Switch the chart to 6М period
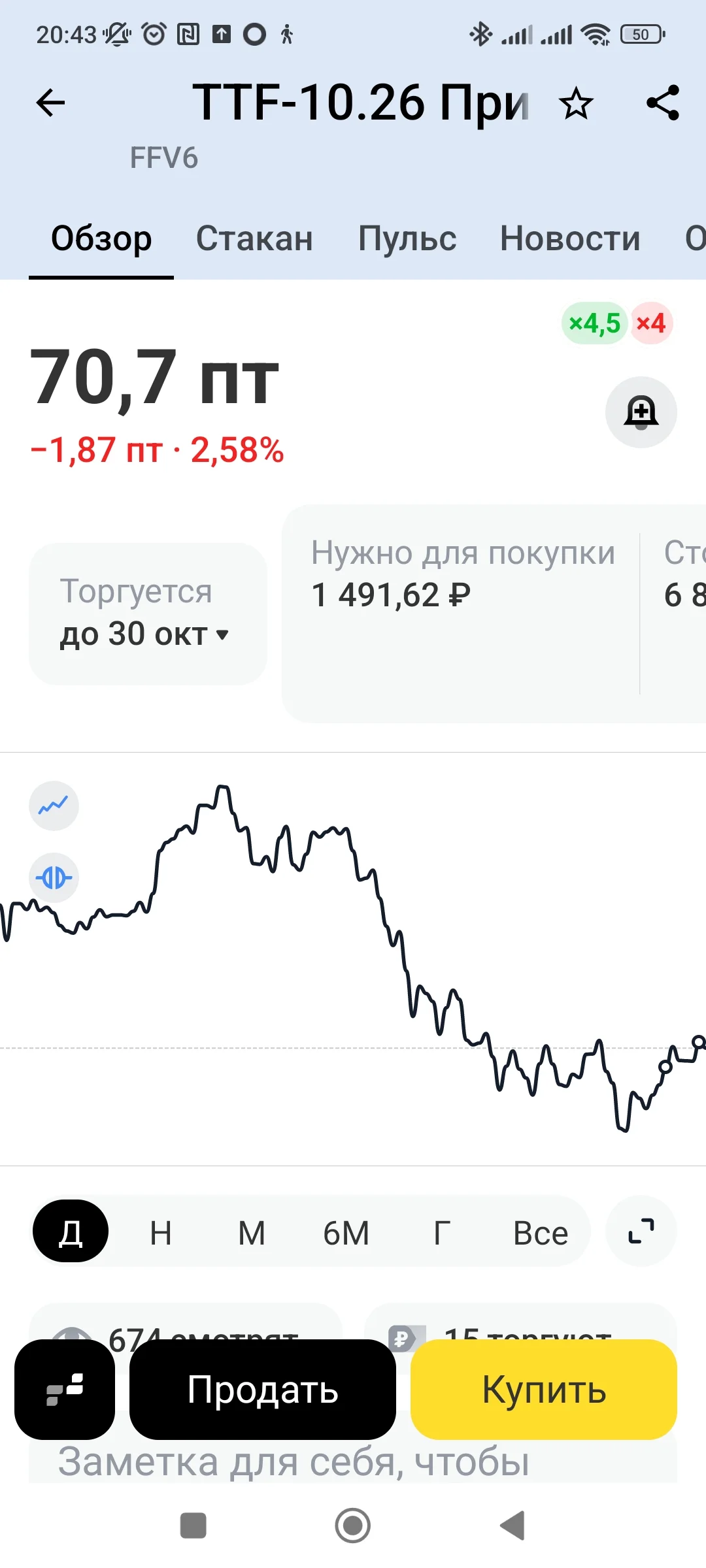Viewport: 706px width, 1568px height. pos(346,1233)
